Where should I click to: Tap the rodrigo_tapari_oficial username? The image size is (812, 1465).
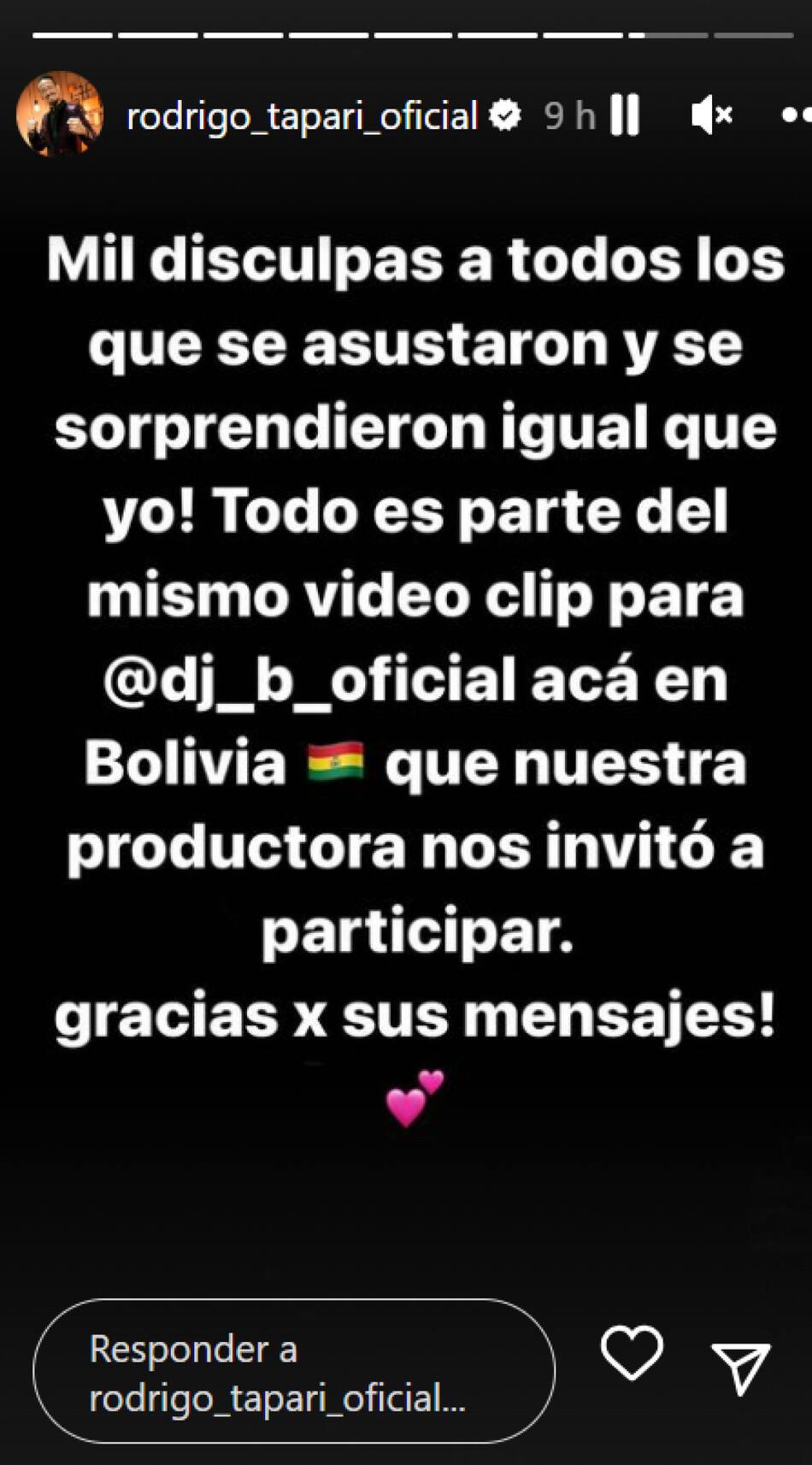pos(302,115)
